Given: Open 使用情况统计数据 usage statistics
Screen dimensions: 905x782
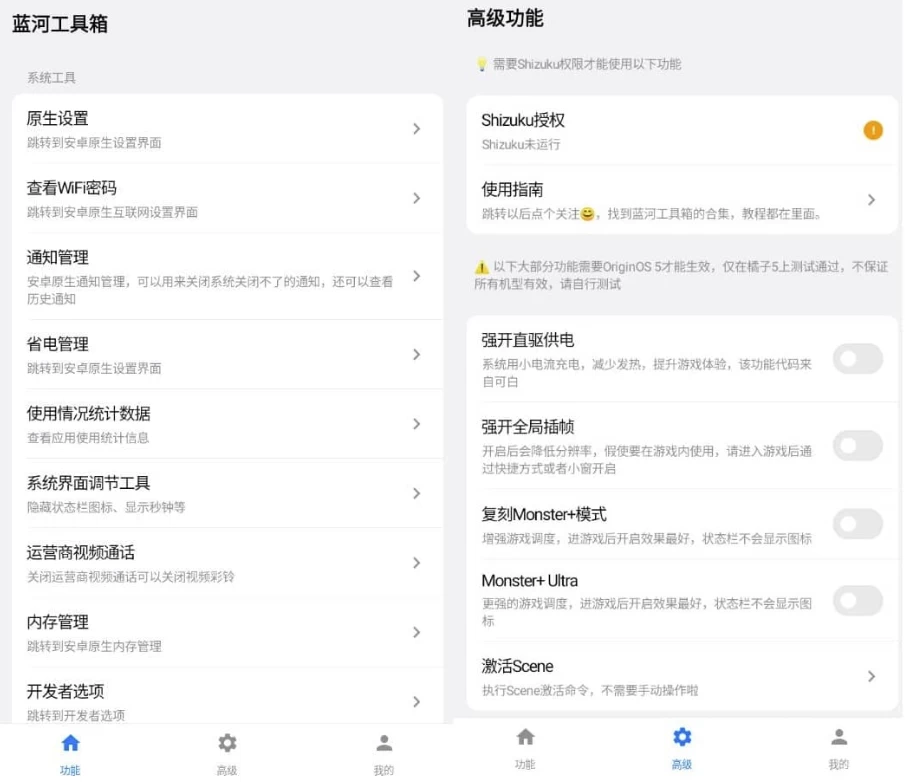Looking at the screenshot, I should (x=227, y=424).
